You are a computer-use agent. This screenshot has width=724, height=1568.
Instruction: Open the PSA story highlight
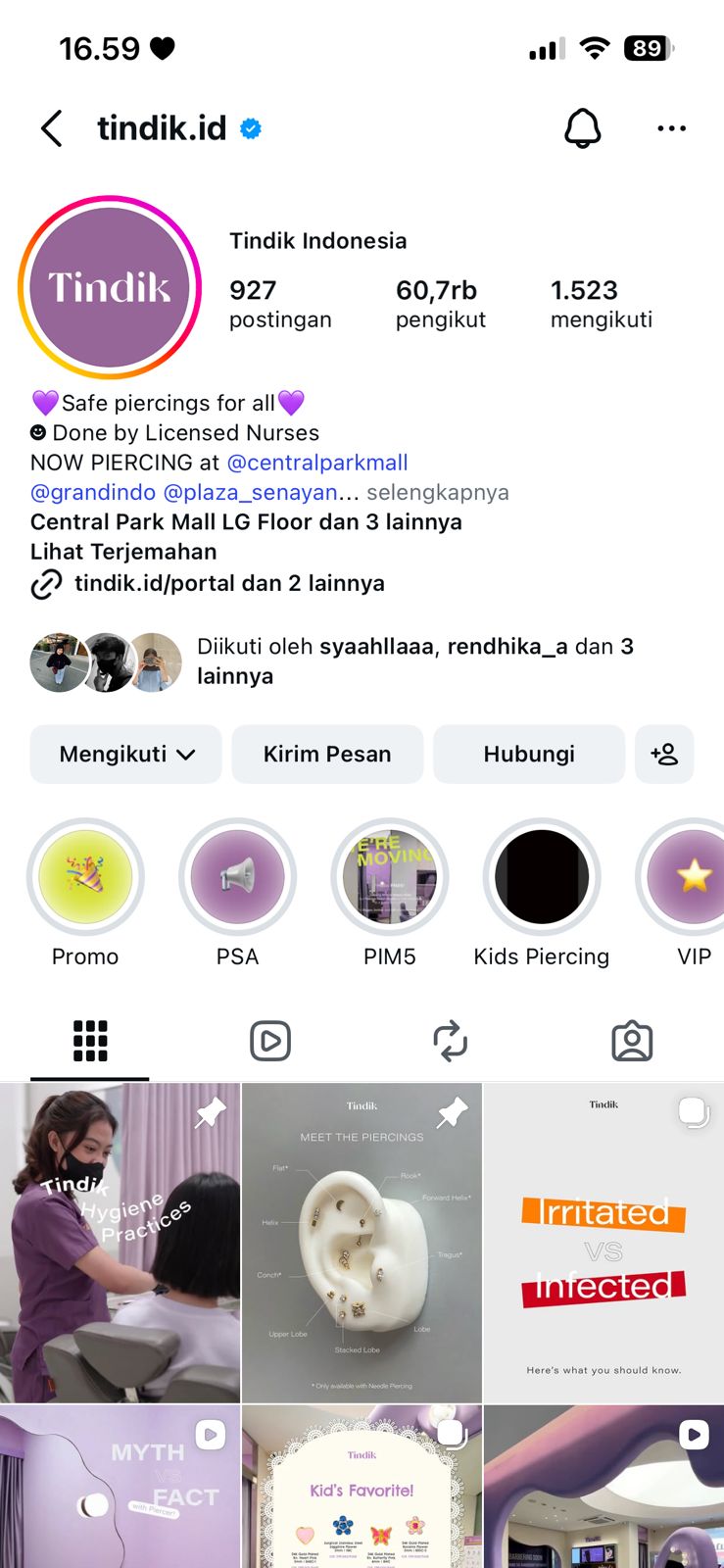pos(237,877)
